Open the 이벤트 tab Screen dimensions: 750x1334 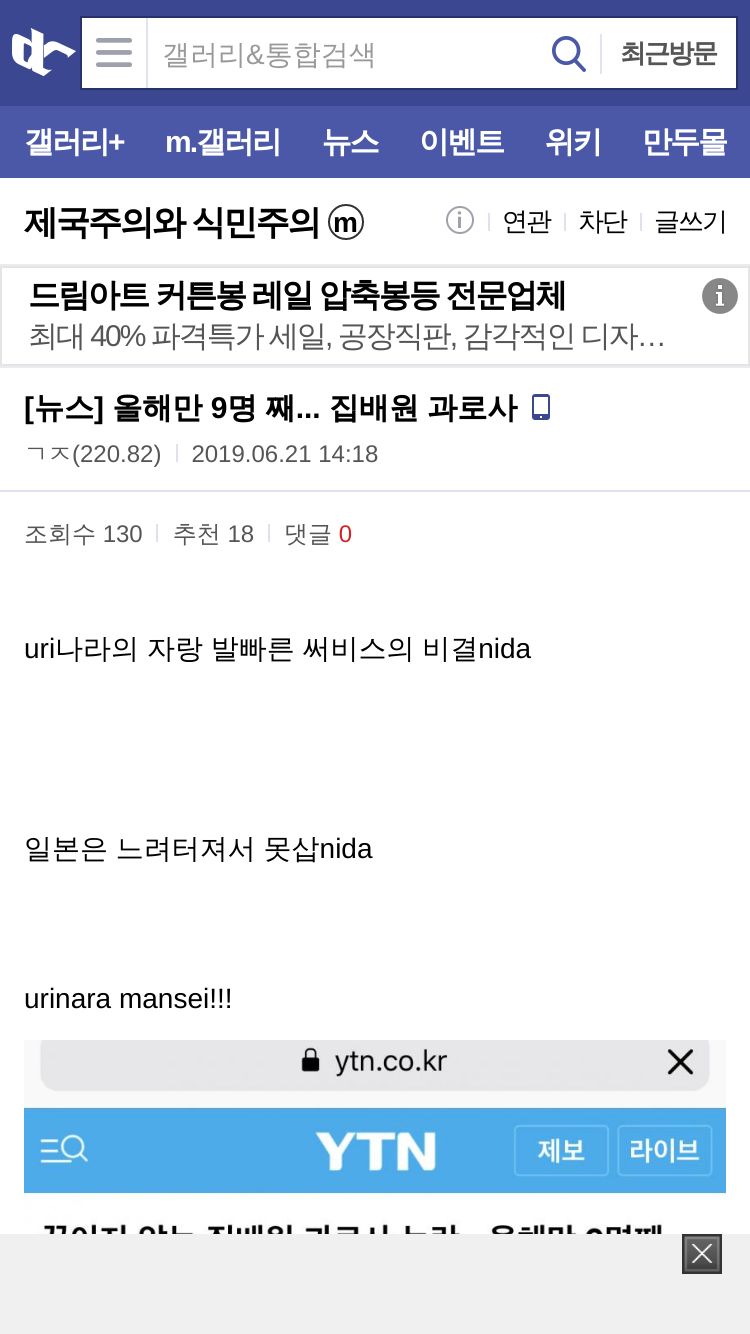tap(461, 142)
